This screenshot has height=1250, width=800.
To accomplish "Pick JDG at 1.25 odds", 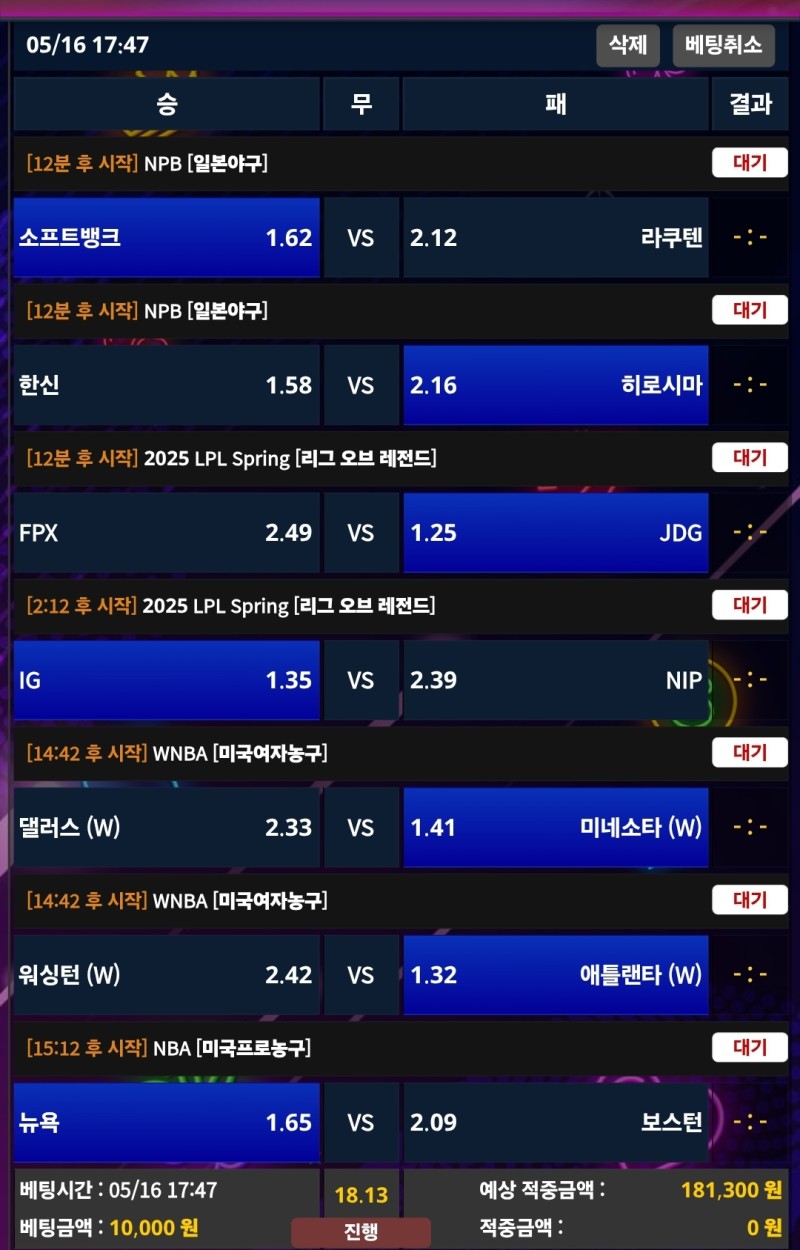I will [x=556, y=533].
